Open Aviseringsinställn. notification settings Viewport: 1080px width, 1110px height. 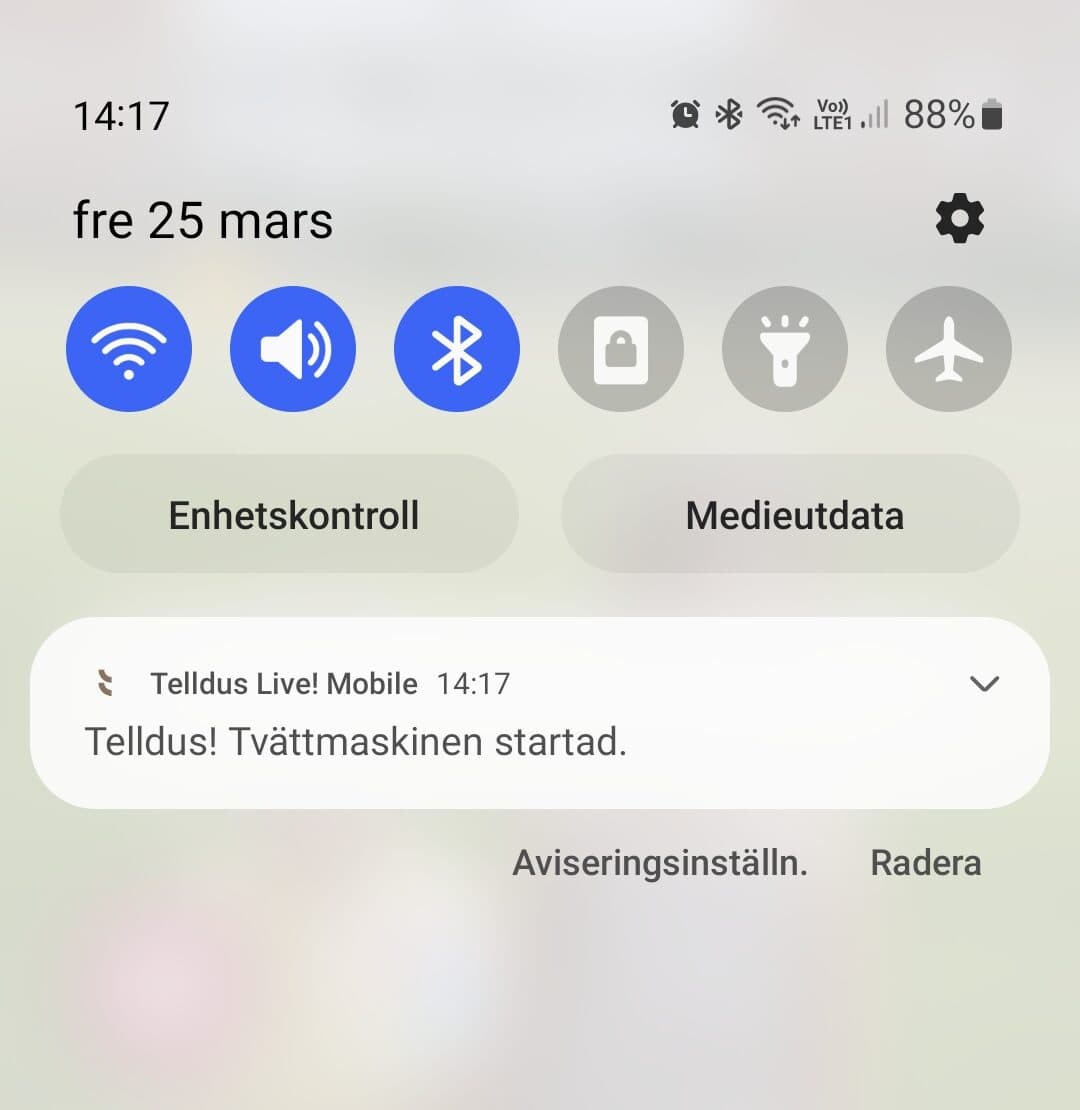click(660, 862)
